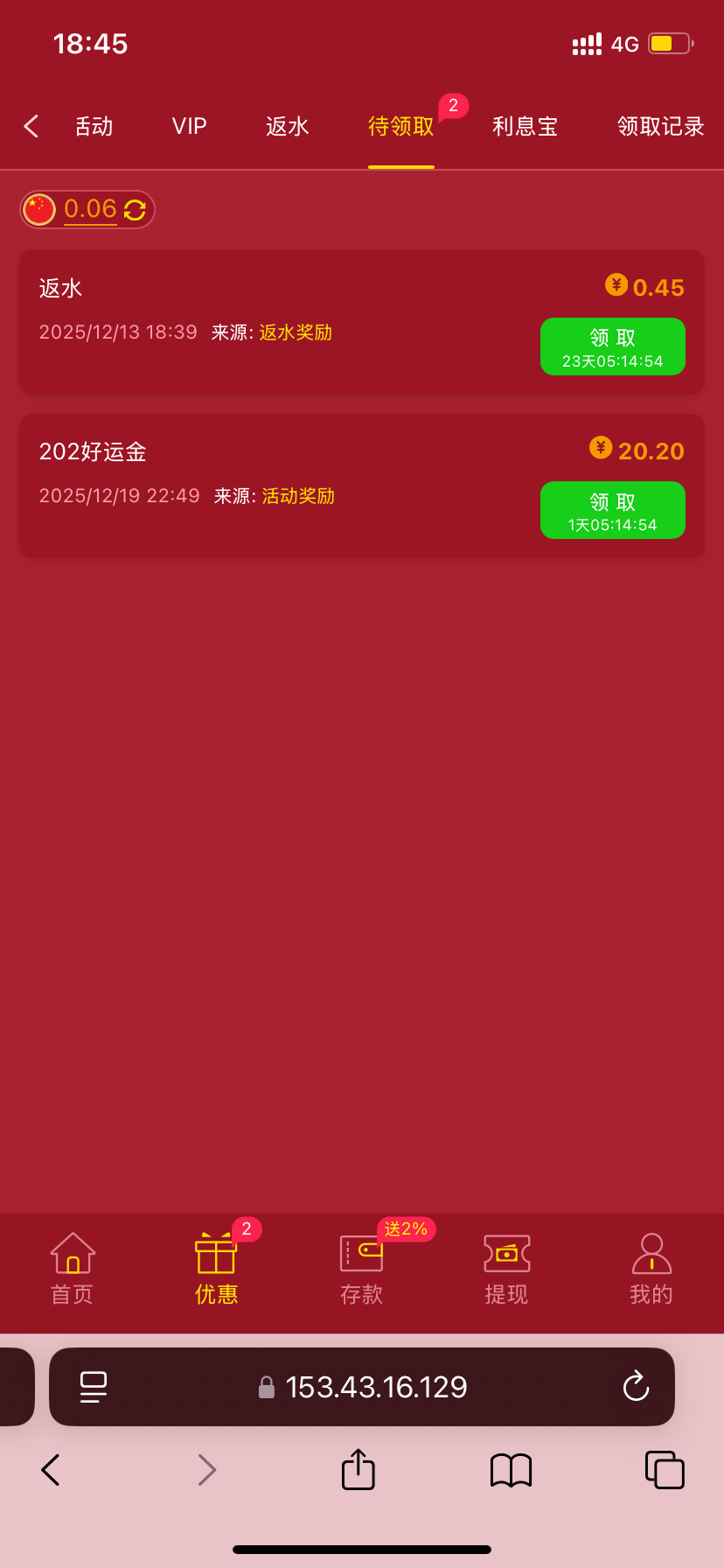Go to 我的 profile tab

click(x=651, y=1269)
